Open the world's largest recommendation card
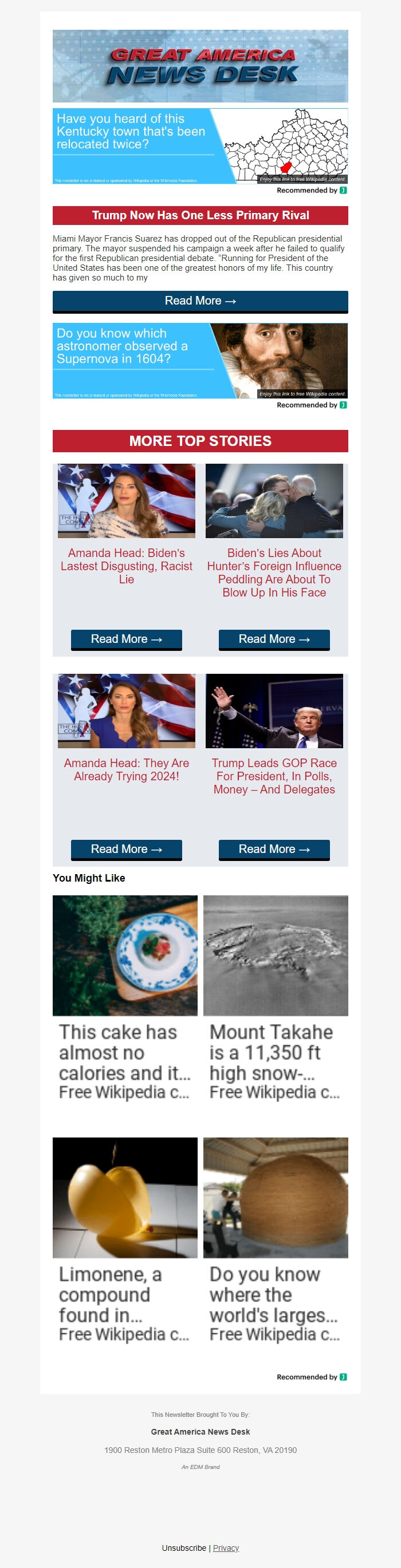 coord(276,1241)
